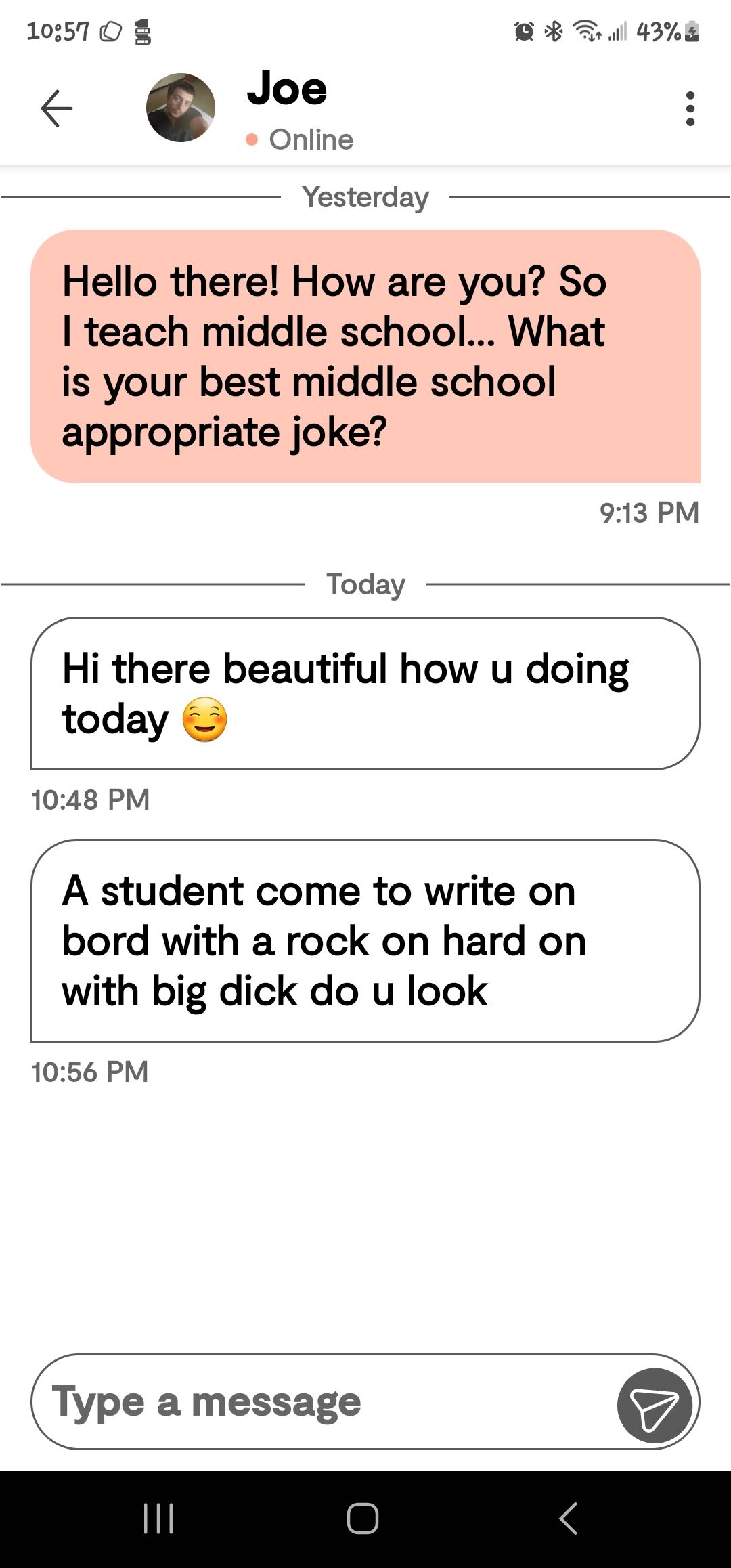Open the three-dot overflow menu
The image size is (731, 1568).
pyautogui.click(x=690, y=109)
